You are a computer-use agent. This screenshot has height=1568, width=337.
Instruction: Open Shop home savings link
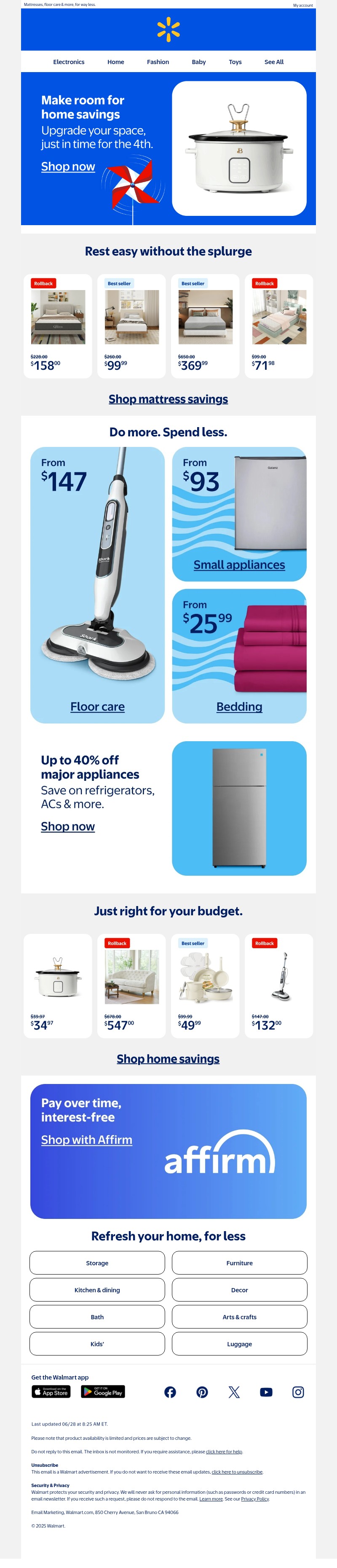pos(168,1059)
